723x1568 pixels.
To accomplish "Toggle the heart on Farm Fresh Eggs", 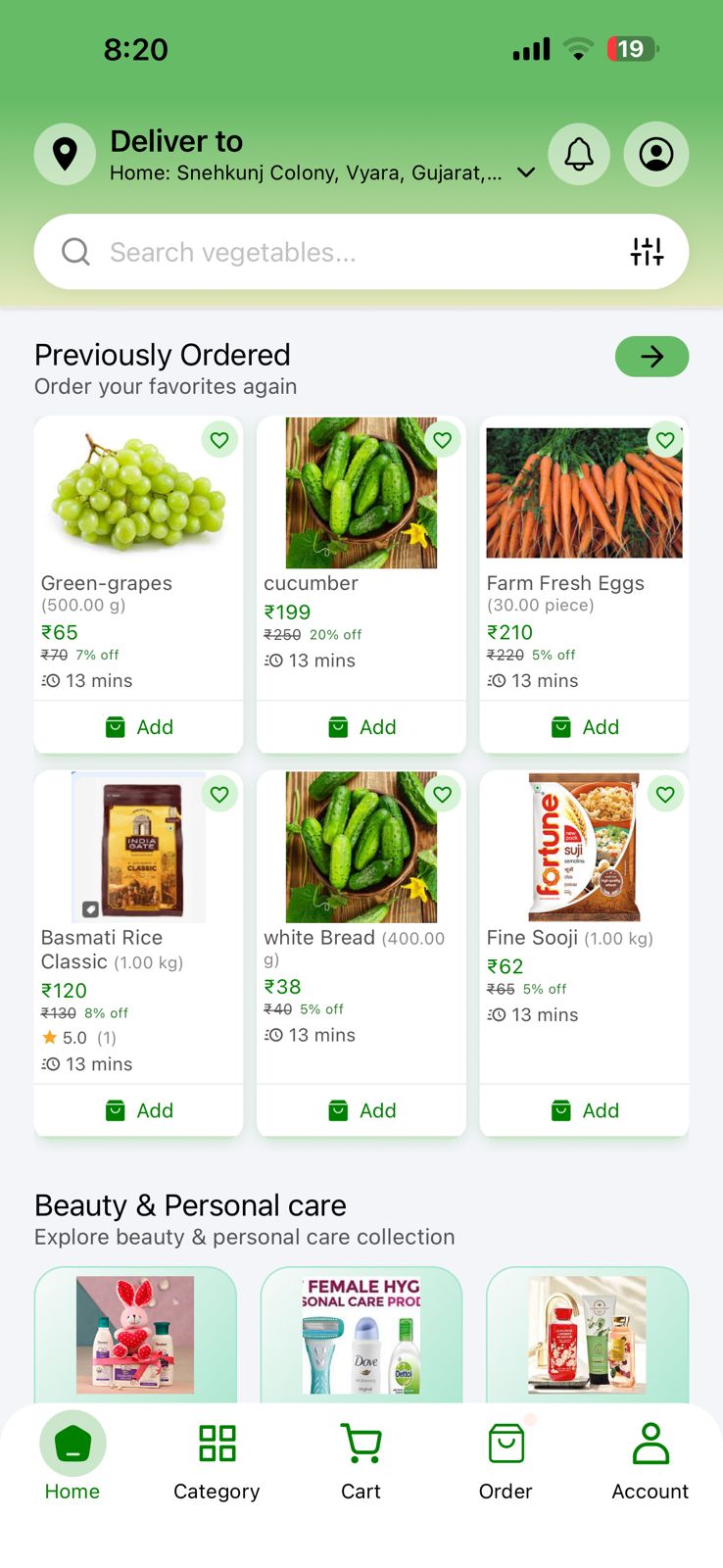I will tap(665, 440).
